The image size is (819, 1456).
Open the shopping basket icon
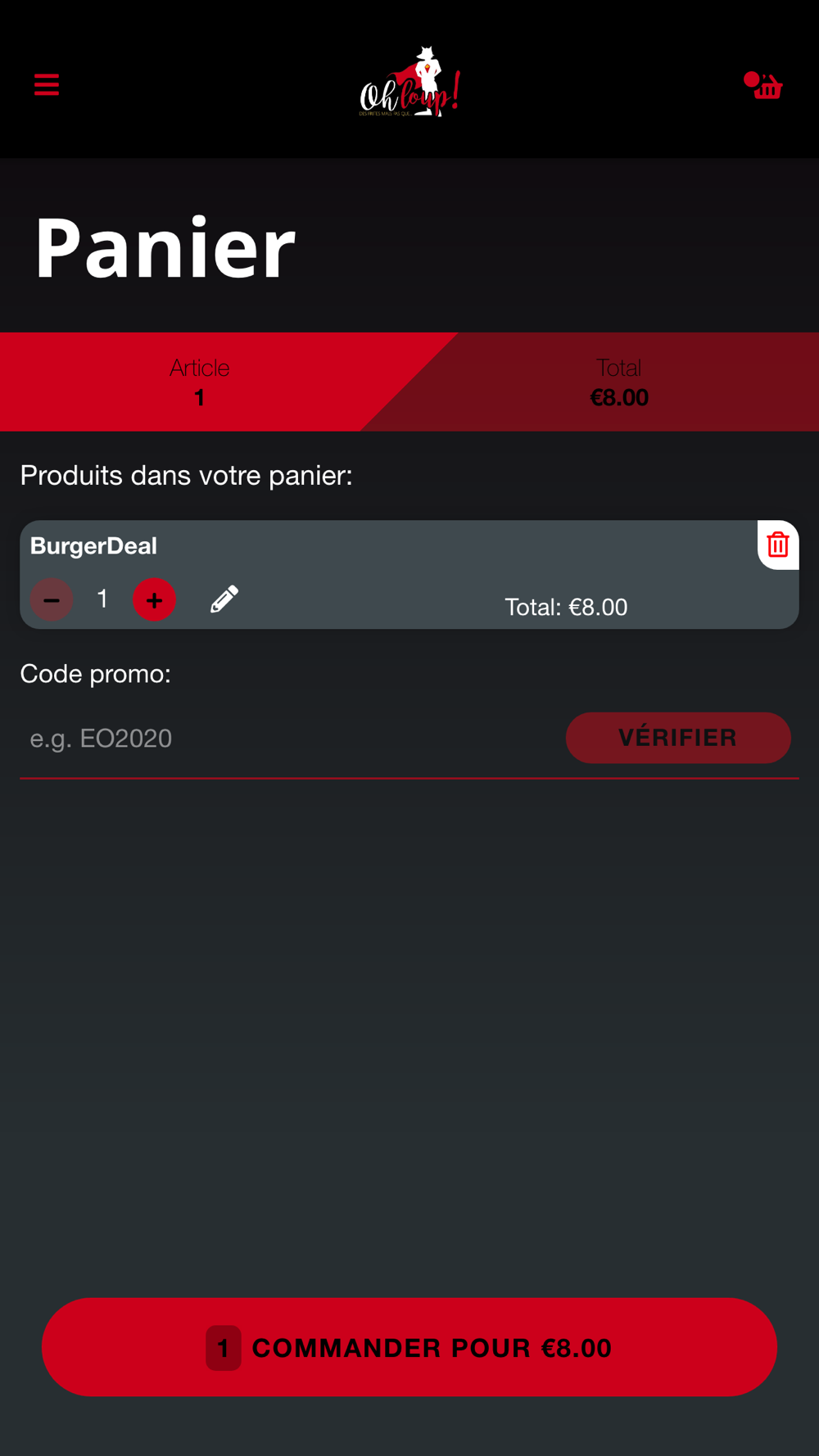pyautogui.click(x=763, y=85)
